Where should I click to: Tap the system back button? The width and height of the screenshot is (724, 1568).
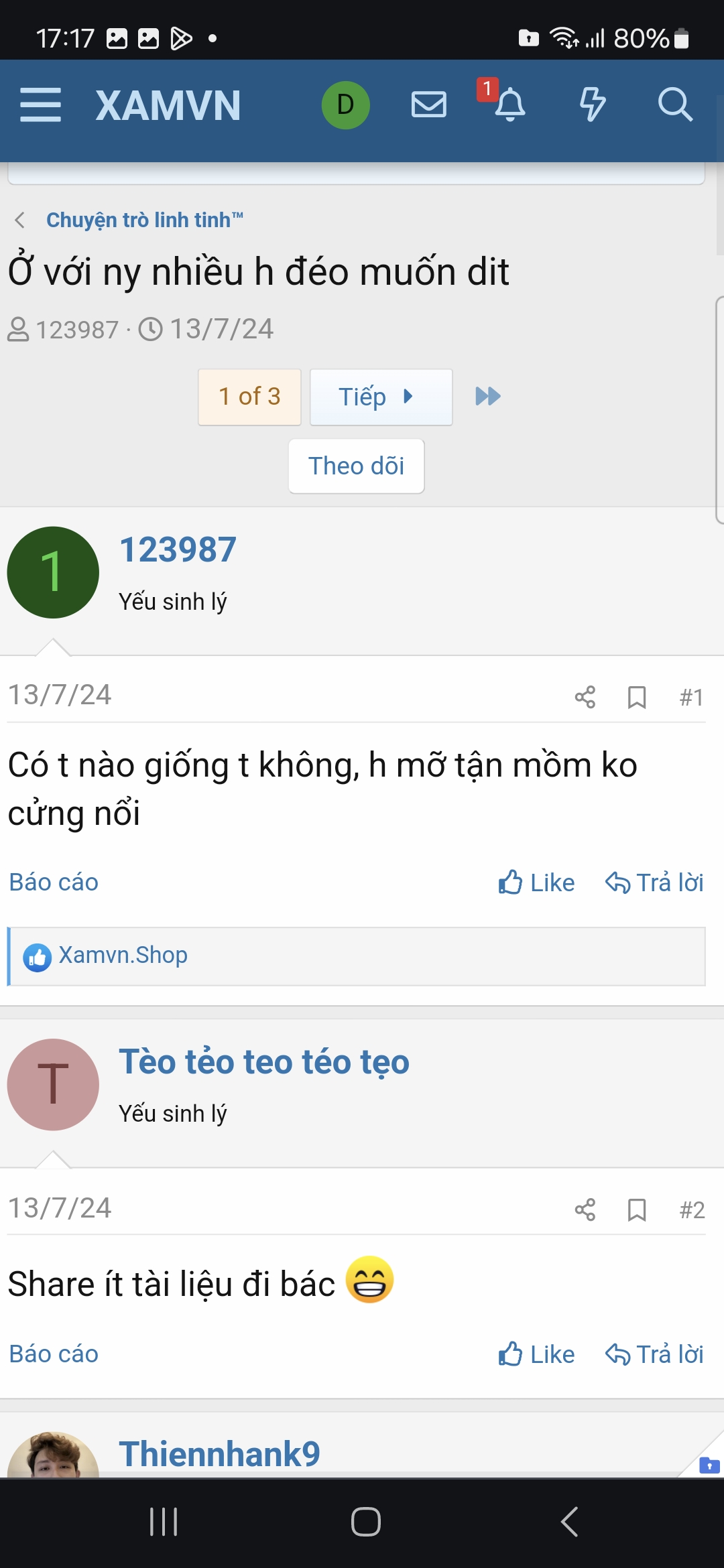(569, 1521)
